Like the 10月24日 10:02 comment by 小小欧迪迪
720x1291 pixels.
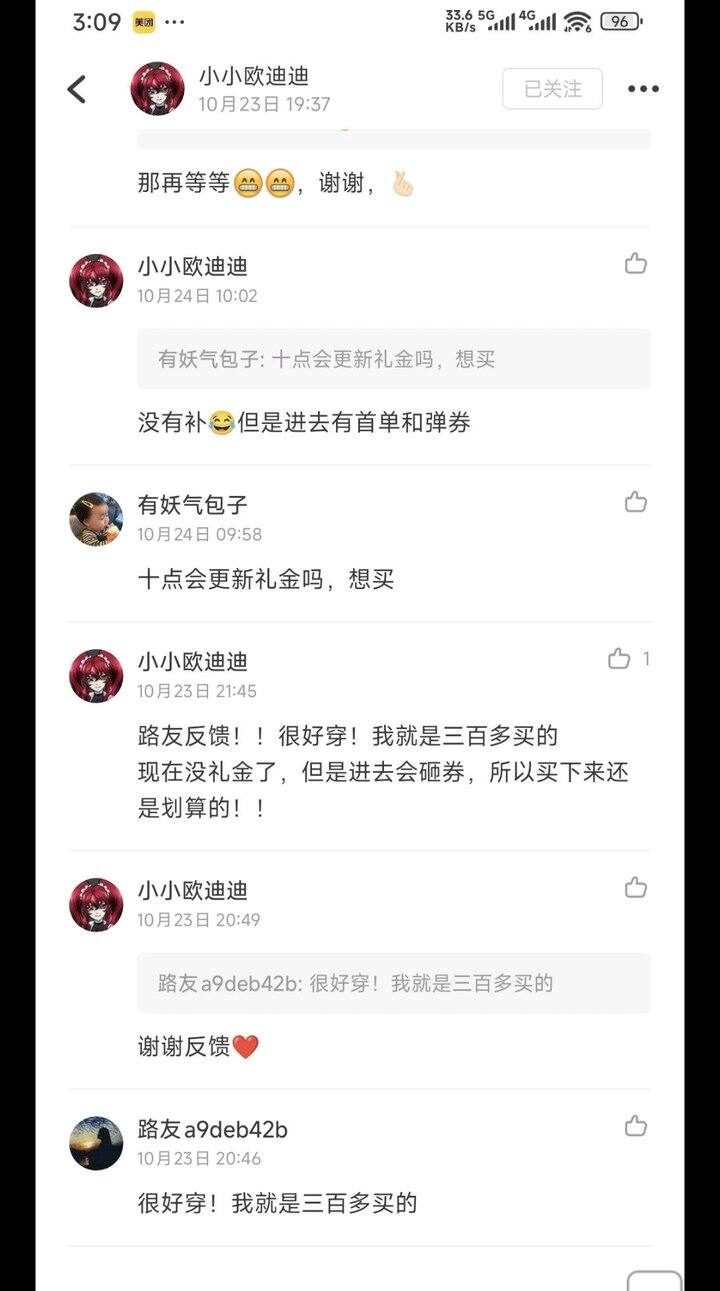(x=636, y=264)
